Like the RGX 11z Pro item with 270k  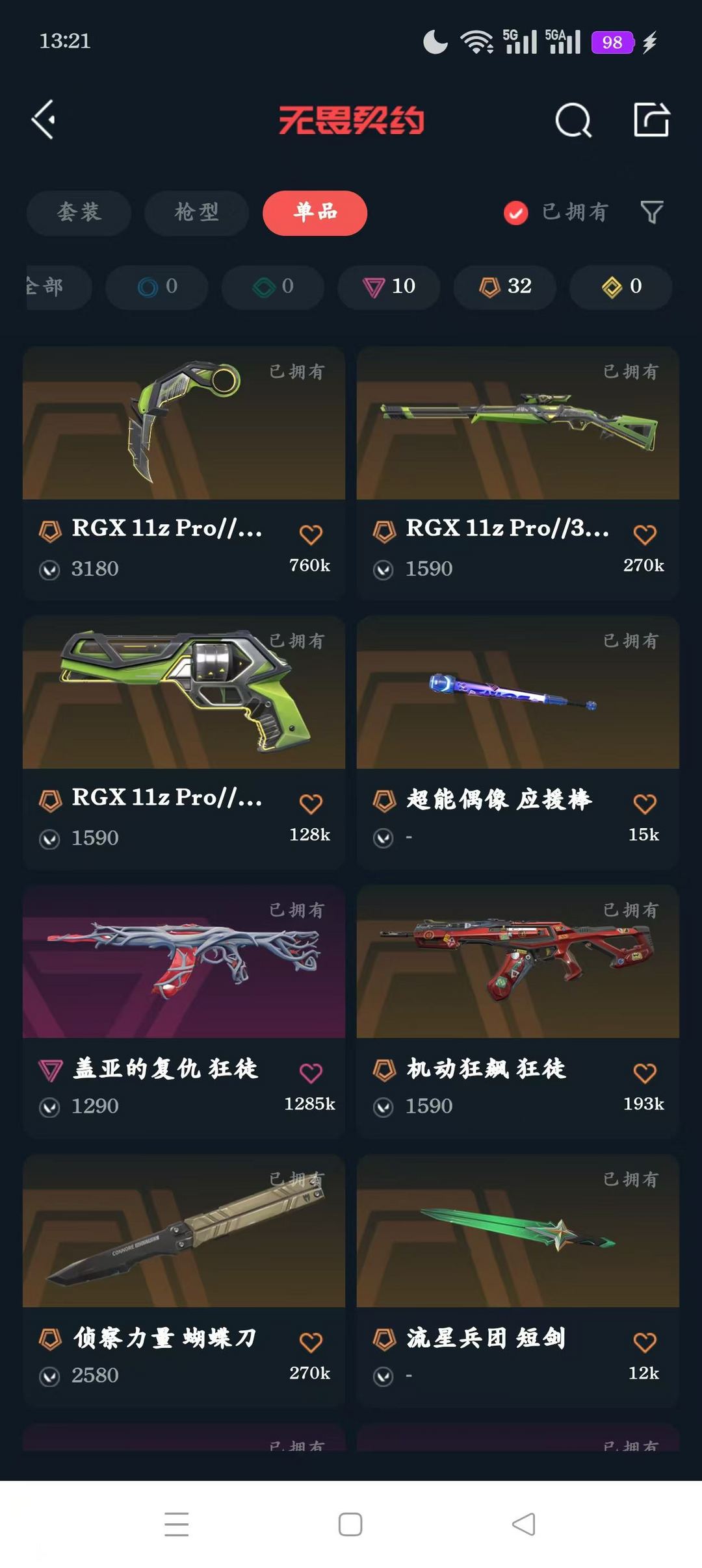pos(645,535)
